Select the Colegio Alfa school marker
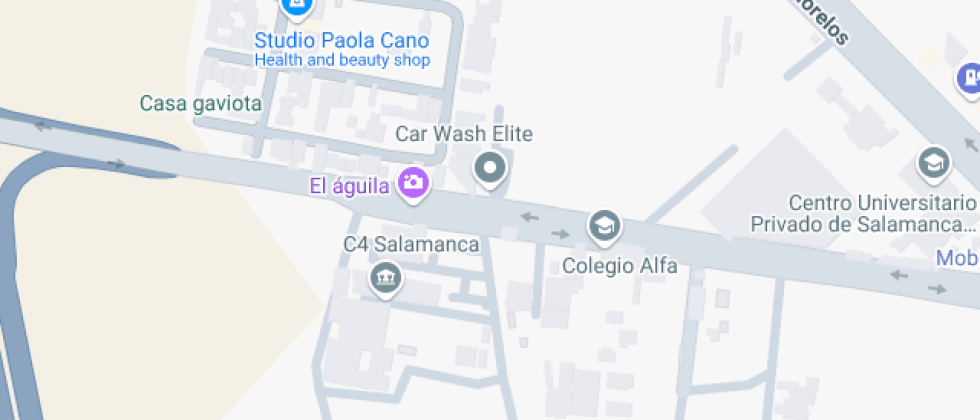 click(x=603, y=227)
